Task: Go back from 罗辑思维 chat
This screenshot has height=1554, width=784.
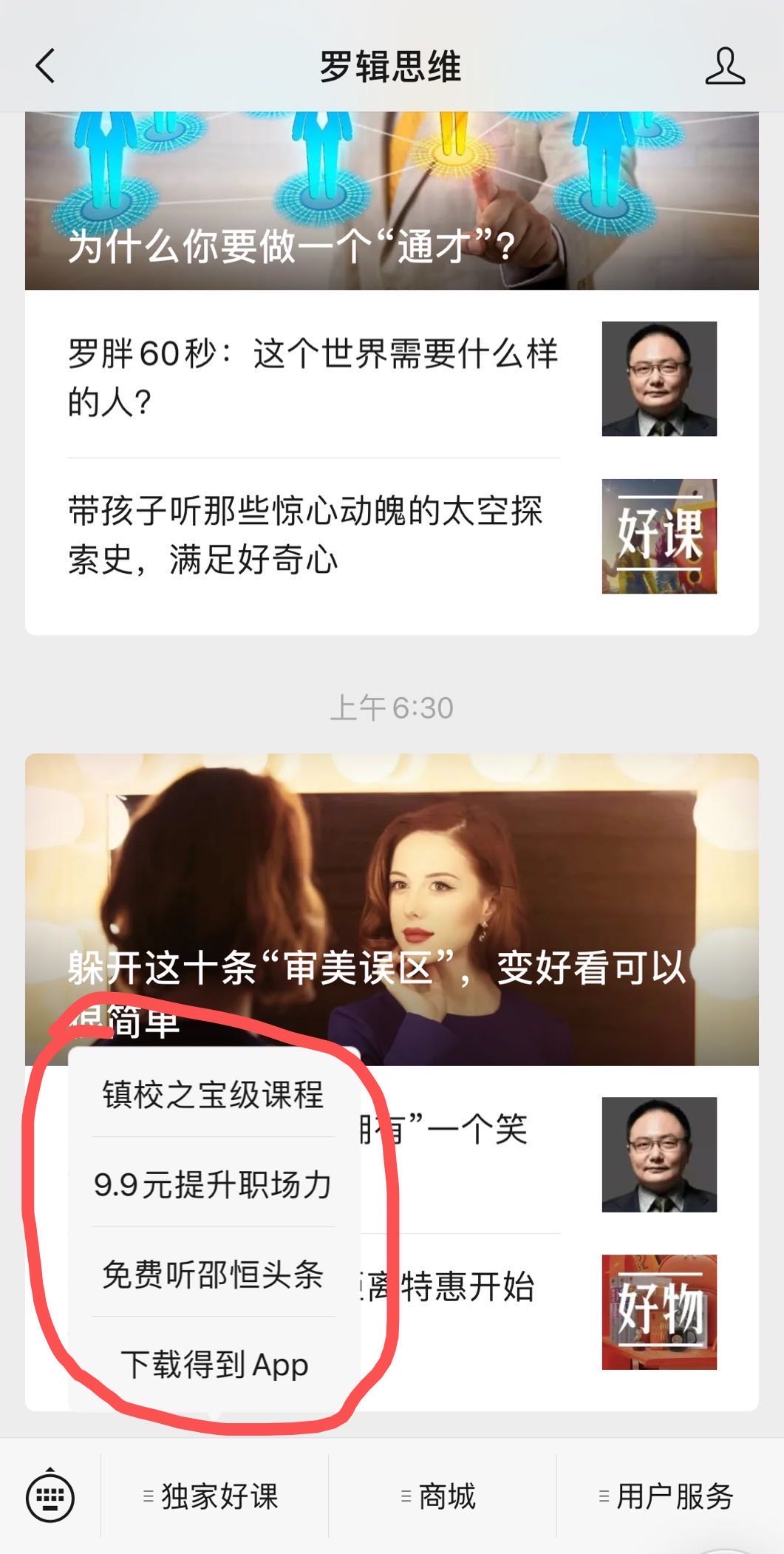Action: click(46, 67)
